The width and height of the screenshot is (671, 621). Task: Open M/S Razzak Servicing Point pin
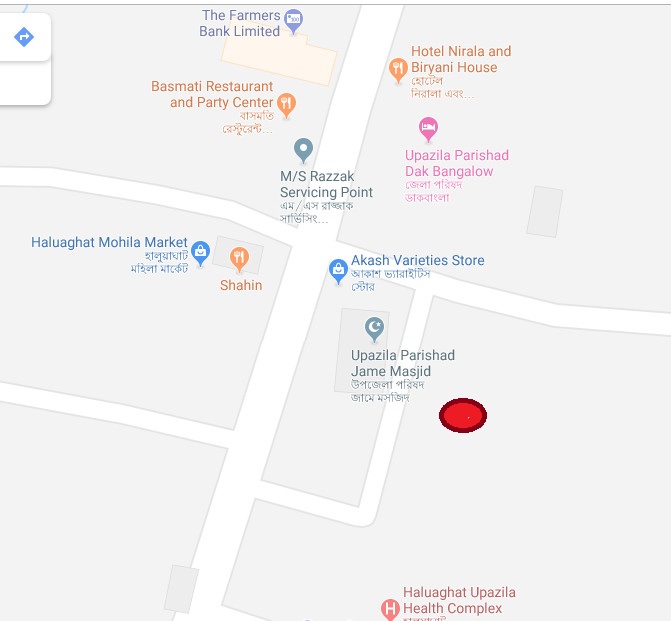click(303, 151)
